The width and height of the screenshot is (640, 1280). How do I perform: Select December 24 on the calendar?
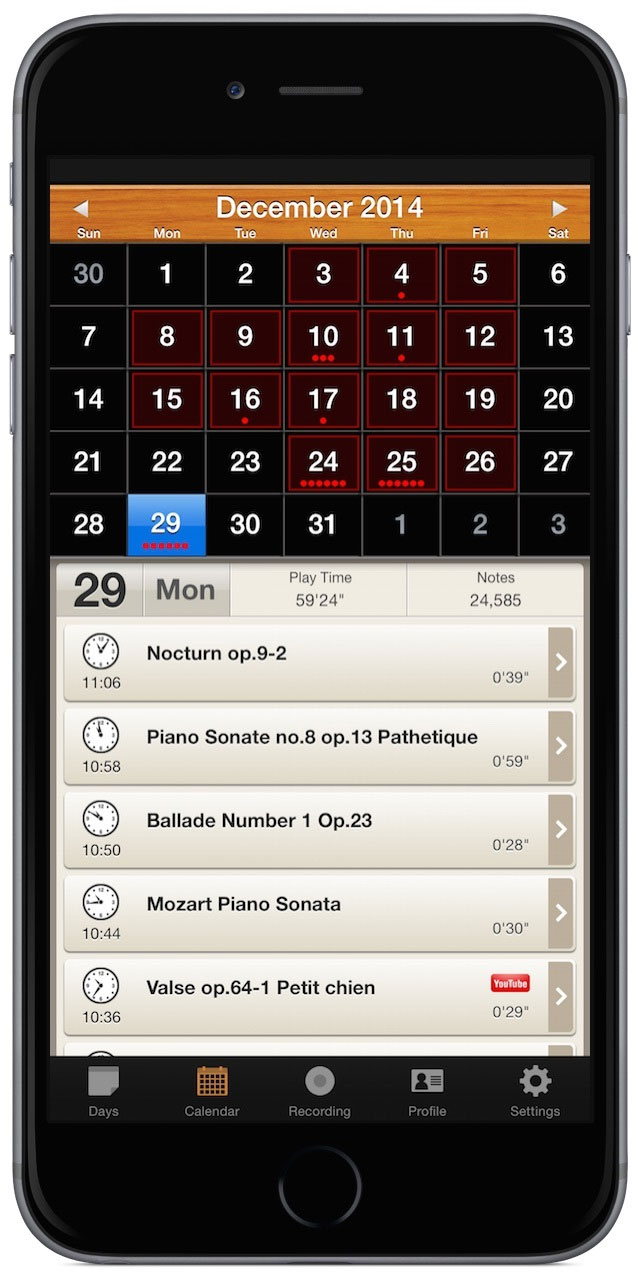(x=323, y=463)
